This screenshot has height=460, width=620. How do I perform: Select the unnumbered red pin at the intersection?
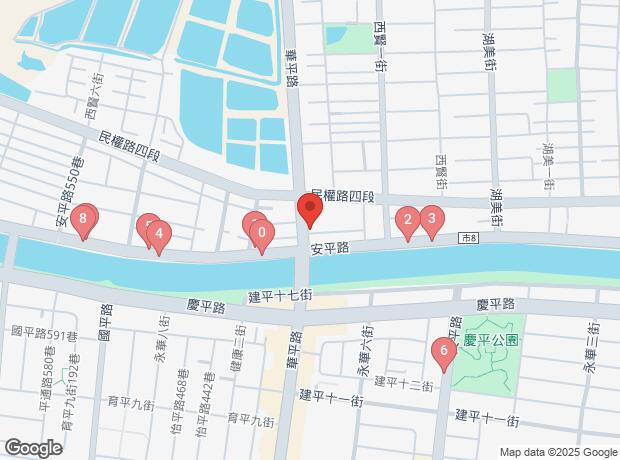tap(309, 211)
